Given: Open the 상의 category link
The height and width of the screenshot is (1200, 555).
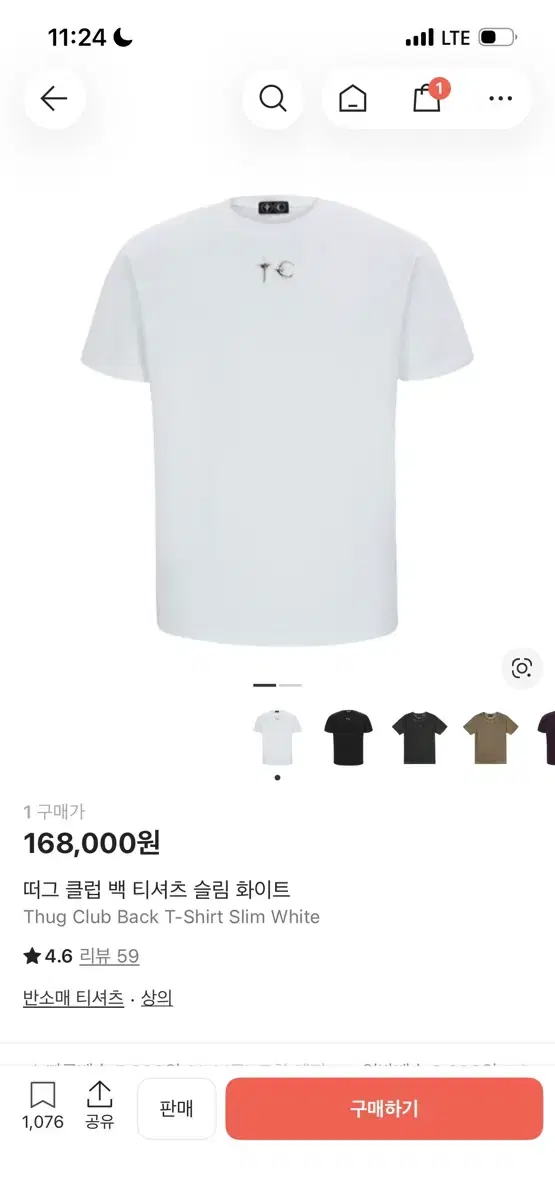Looking at the screenshot, I should point(157,998).
